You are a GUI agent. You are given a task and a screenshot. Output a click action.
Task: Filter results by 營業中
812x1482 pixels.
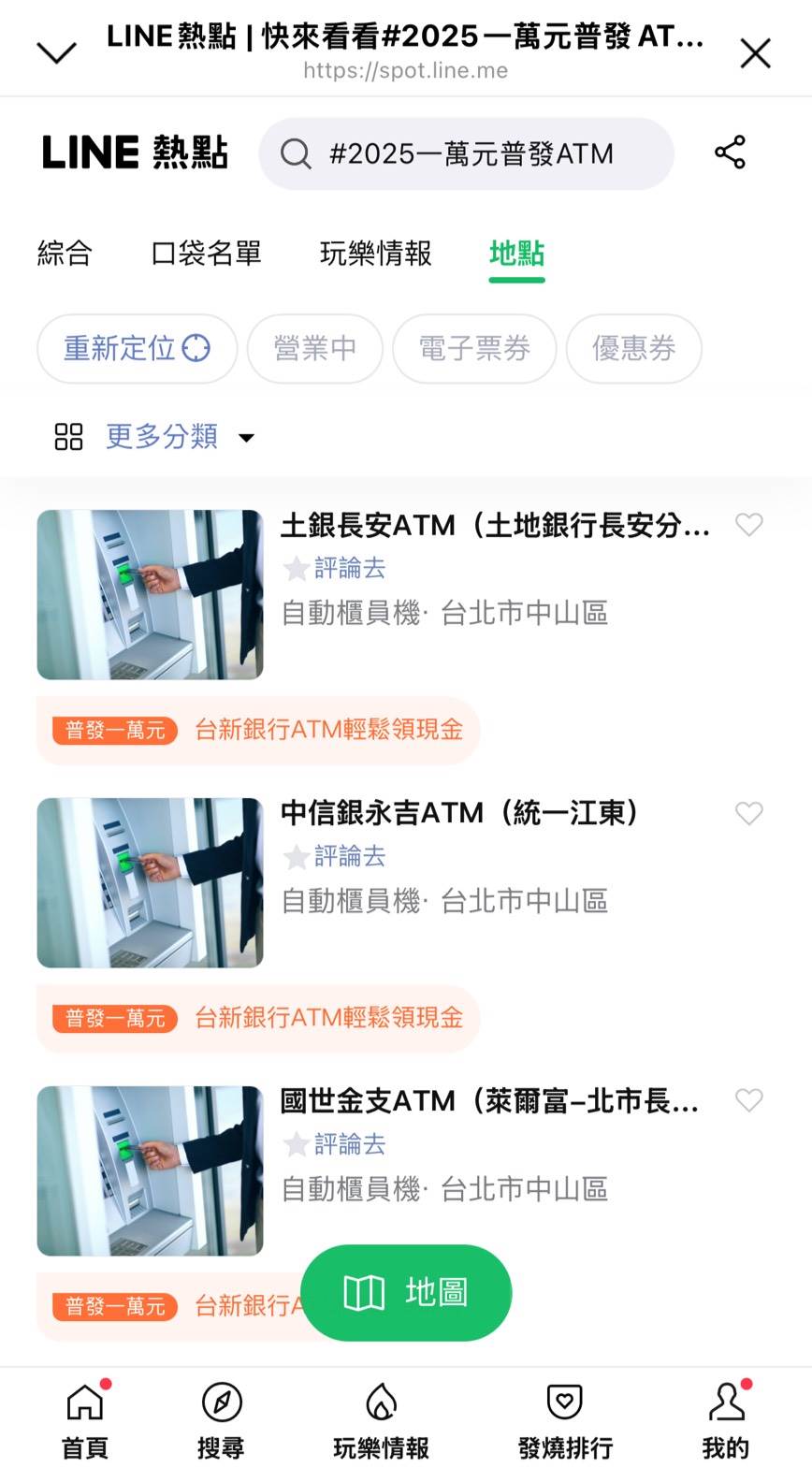pyautogui.click(x=315, y=349)
